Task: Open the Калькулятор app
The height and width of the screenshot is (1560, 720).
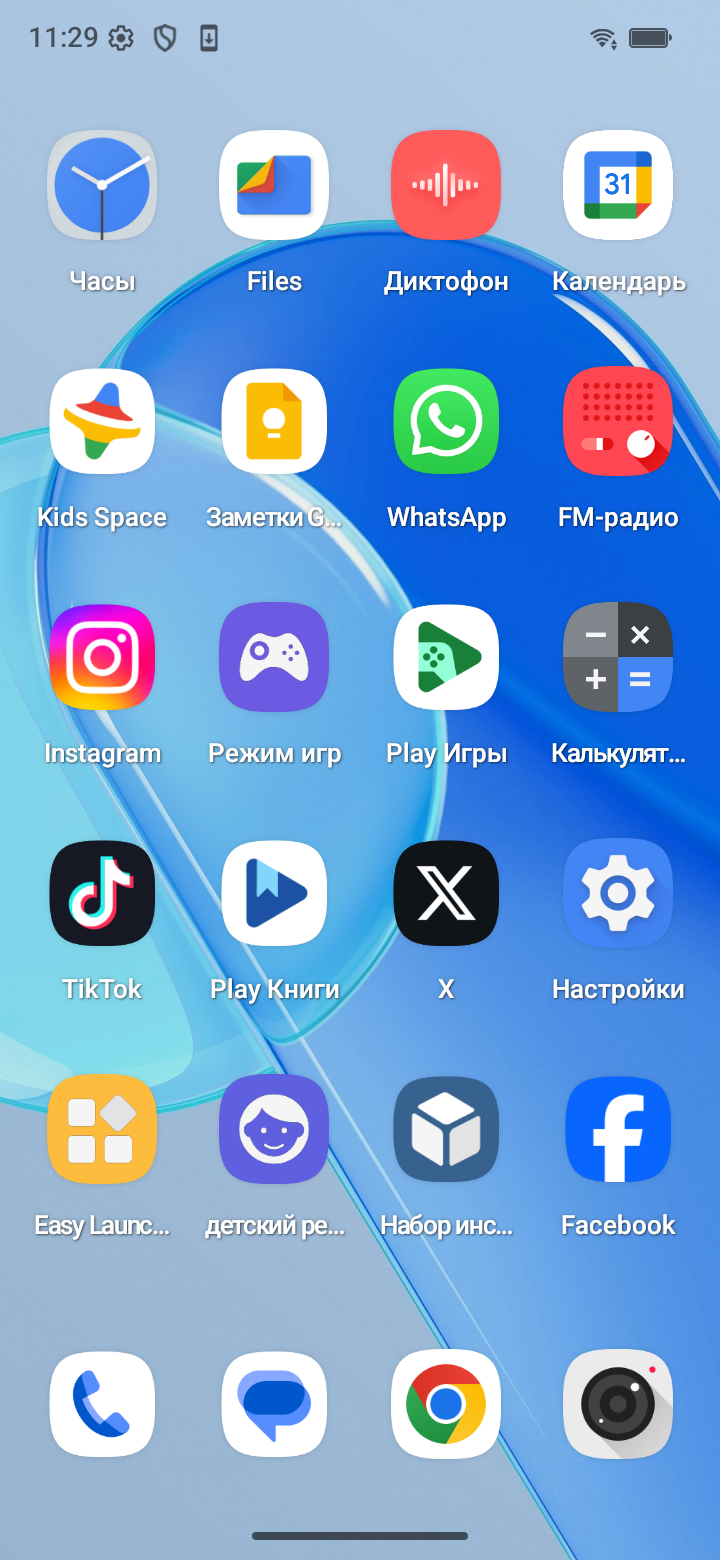Action: point(618,657)
